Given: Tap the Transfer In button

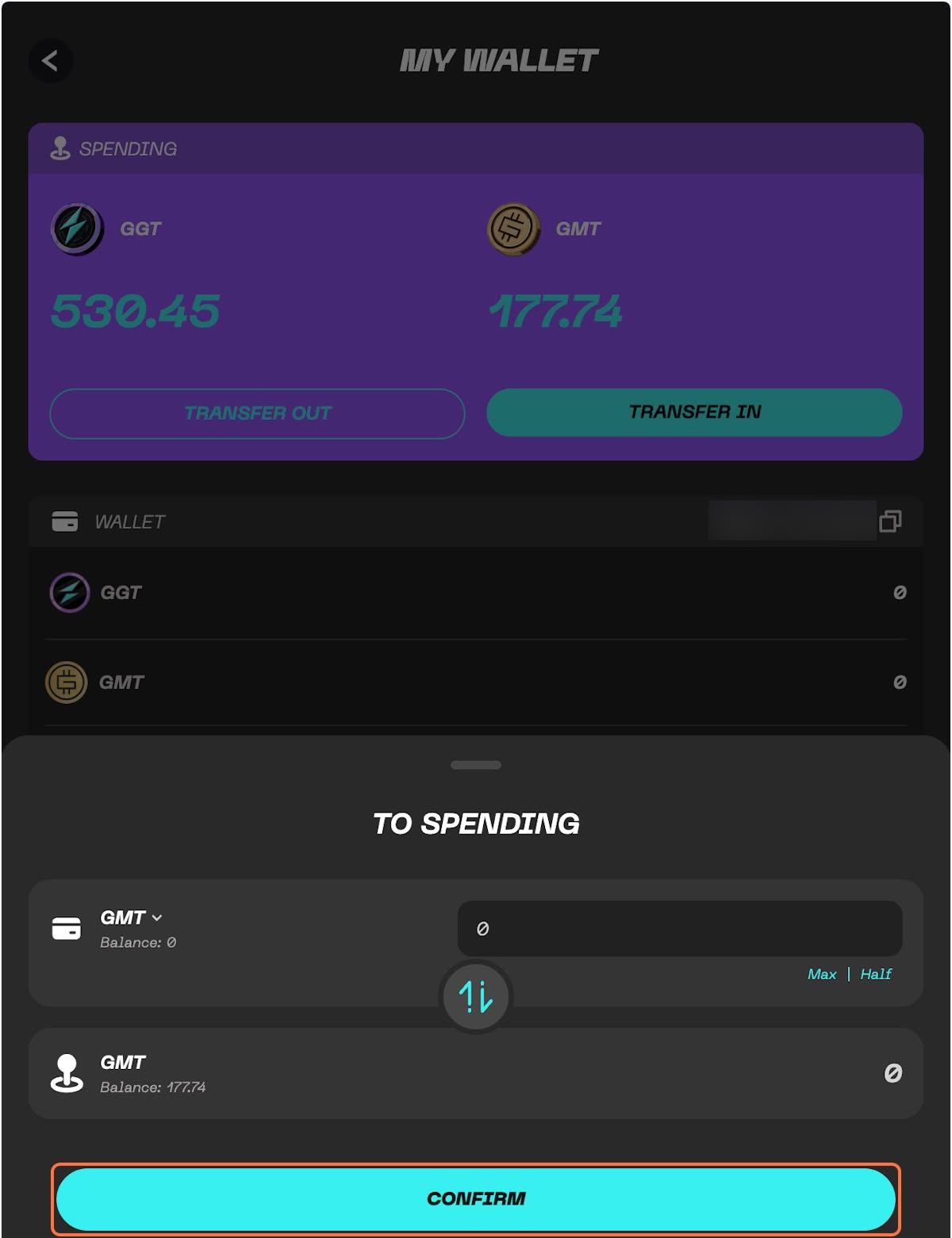Looking at the screenshot, I should 694,412.
